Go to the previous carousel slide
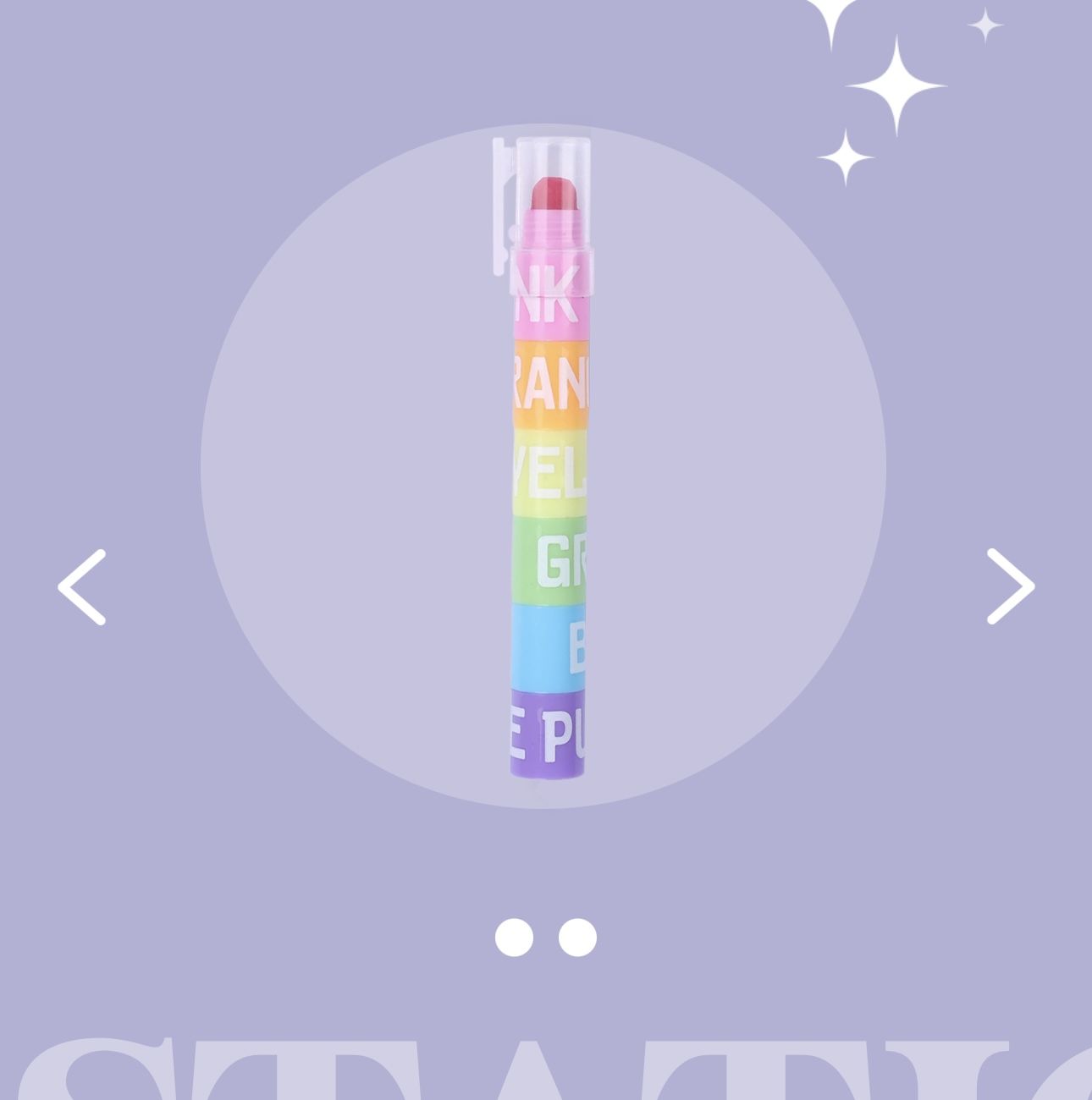 tap(82, 586)
